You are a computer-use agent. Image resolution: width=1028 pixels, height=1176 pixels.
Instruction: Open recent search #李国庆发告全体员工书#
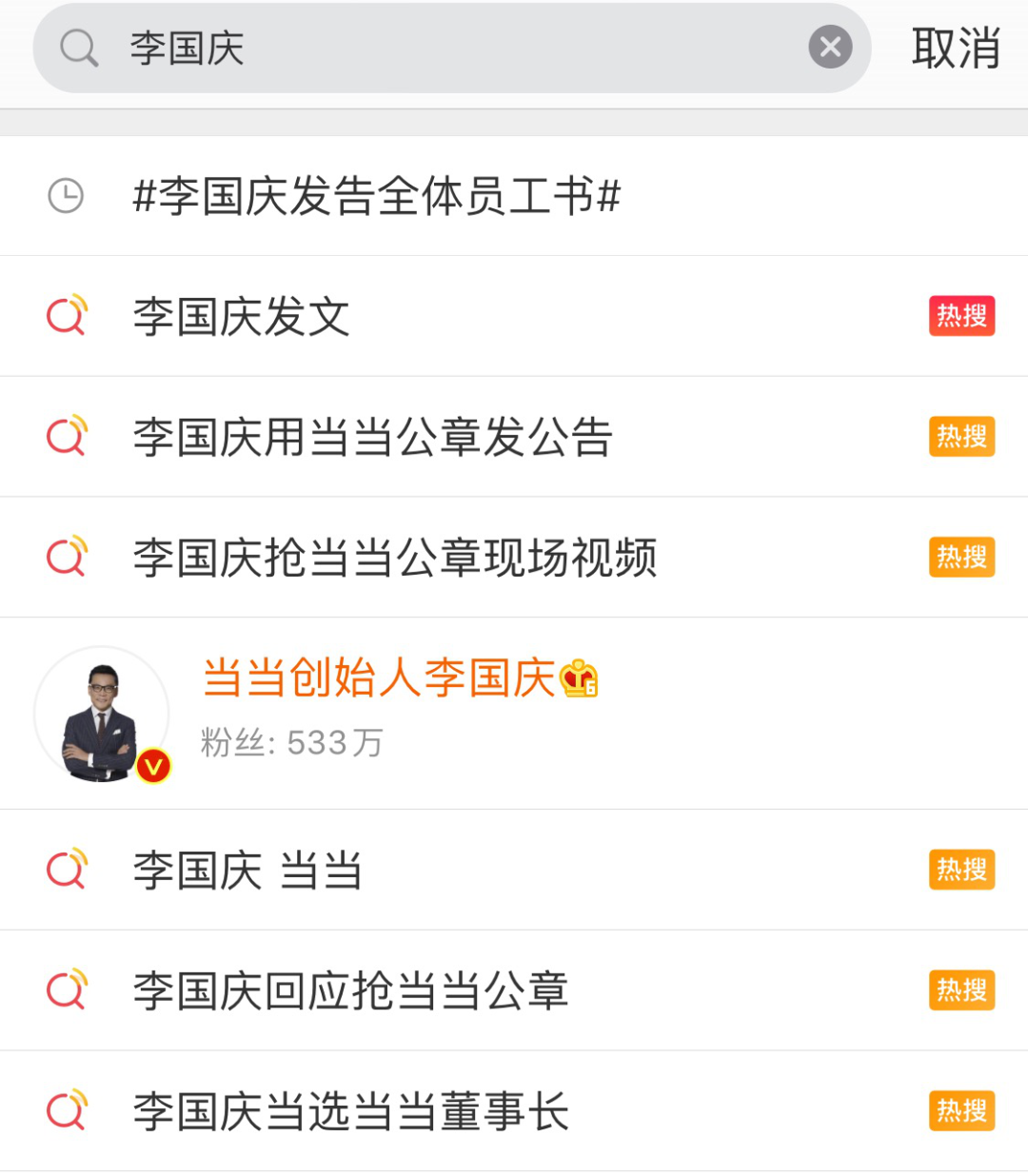pyautogui.click(x=377, y=196)
